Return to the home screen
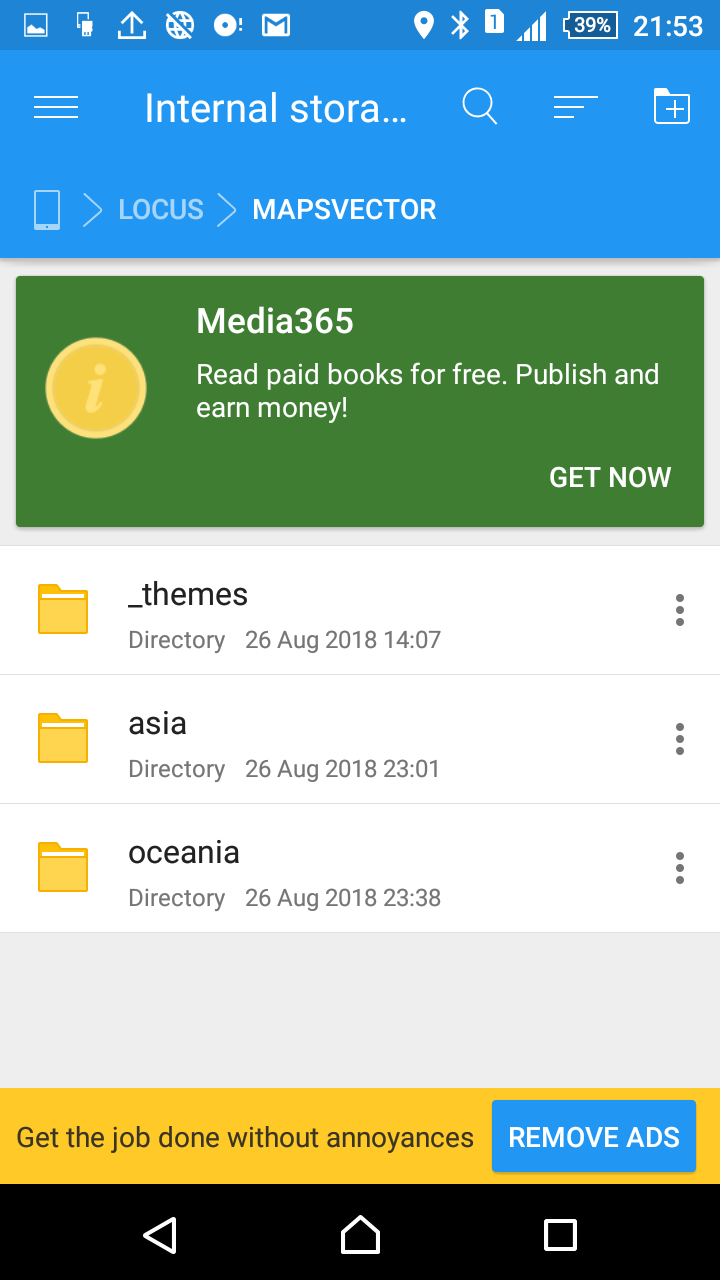This screenshot has width=720, height=1280. coord(360,1235)
